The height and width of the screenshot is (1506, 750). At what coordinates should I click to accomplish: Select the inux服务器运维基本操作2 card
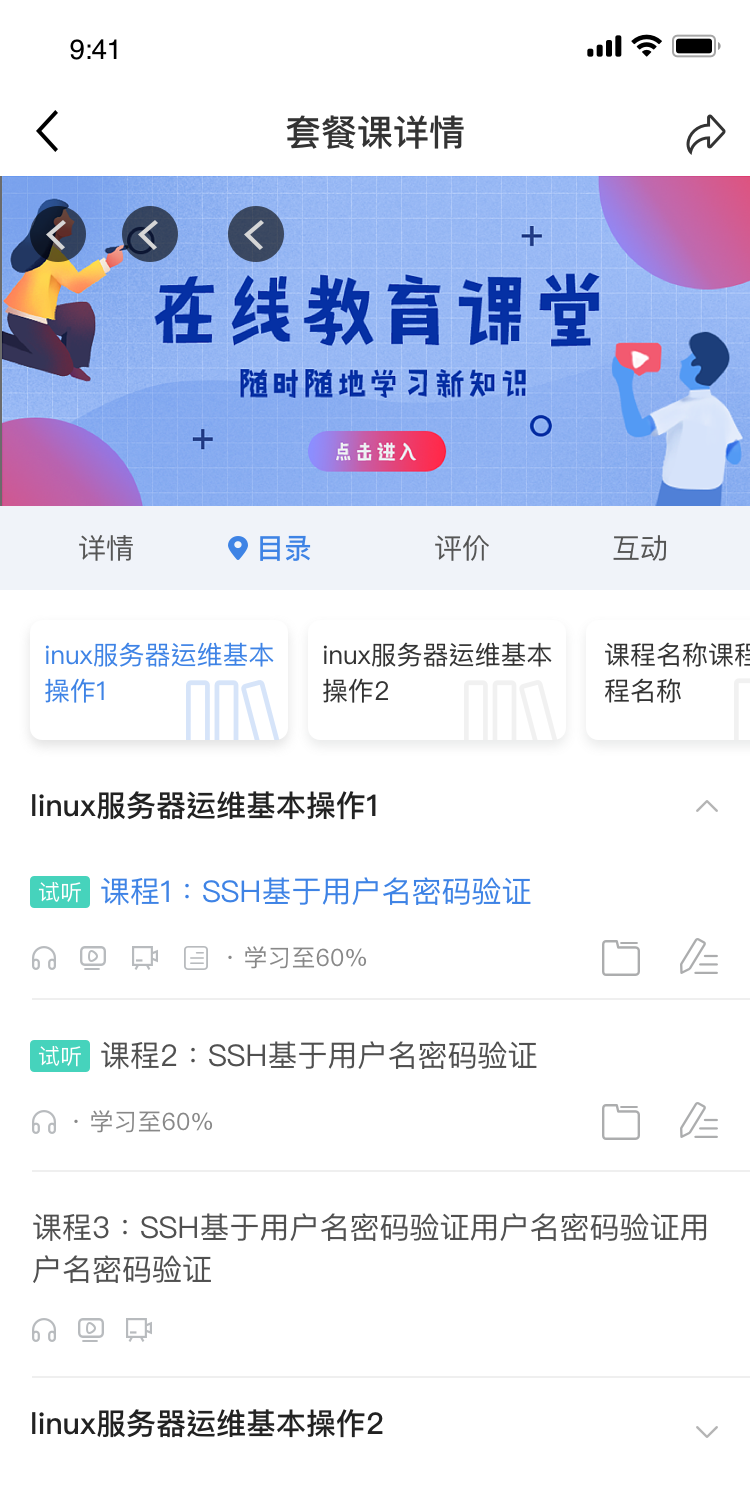point(437,680)
